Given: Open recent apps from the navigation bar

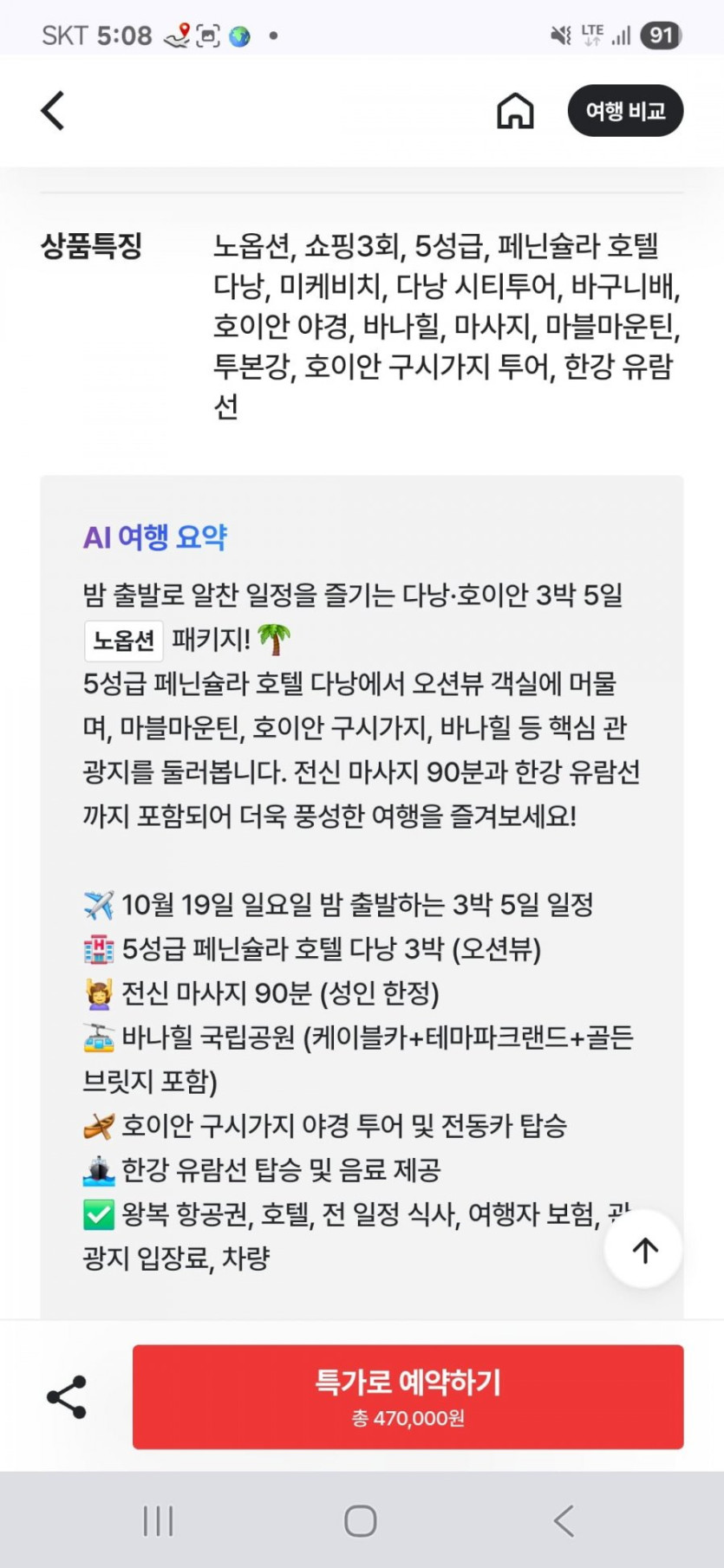Looking at the screenshot, I should [x=158, y=1520].
